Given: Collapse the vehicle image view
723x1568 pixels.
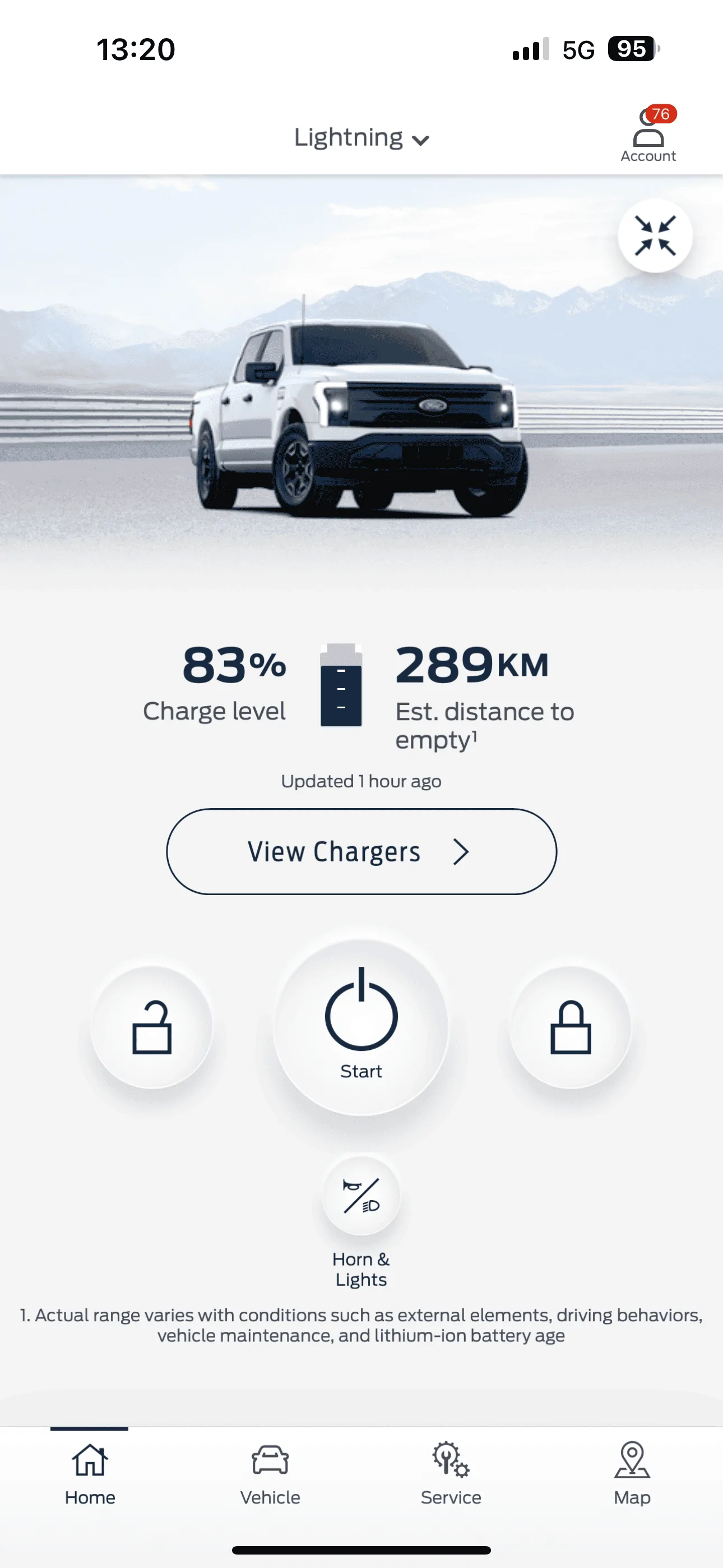Looking at the screenshot, I should pos(655,236).
